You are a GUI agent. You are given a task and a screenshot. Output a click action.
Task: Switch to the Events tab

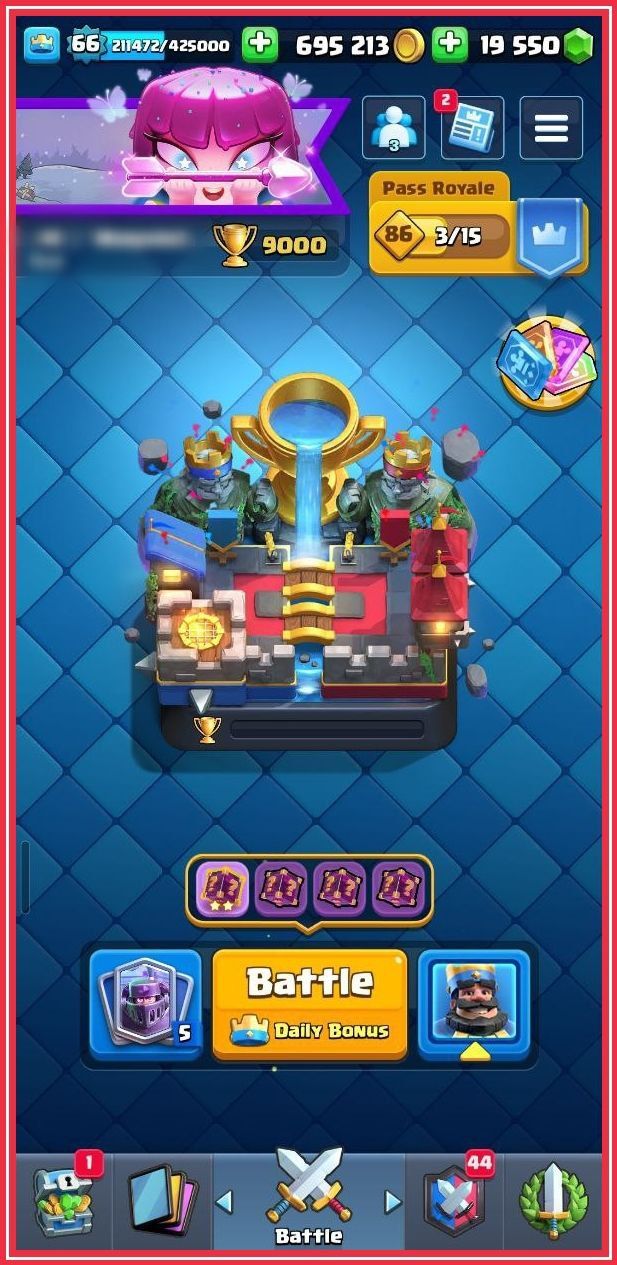coord(553,1200)
